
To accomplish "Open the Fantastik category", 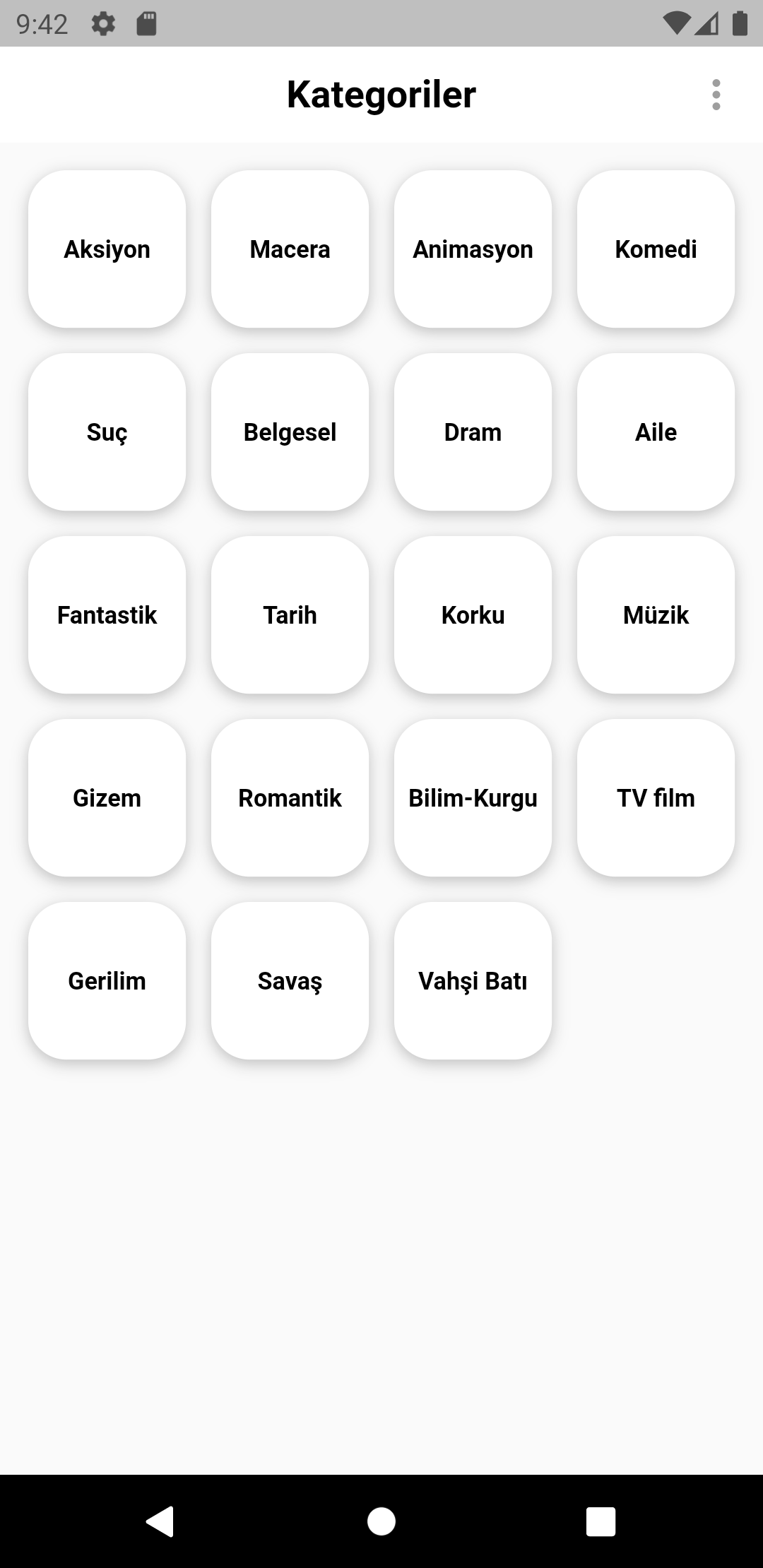I will coord(107,614).
